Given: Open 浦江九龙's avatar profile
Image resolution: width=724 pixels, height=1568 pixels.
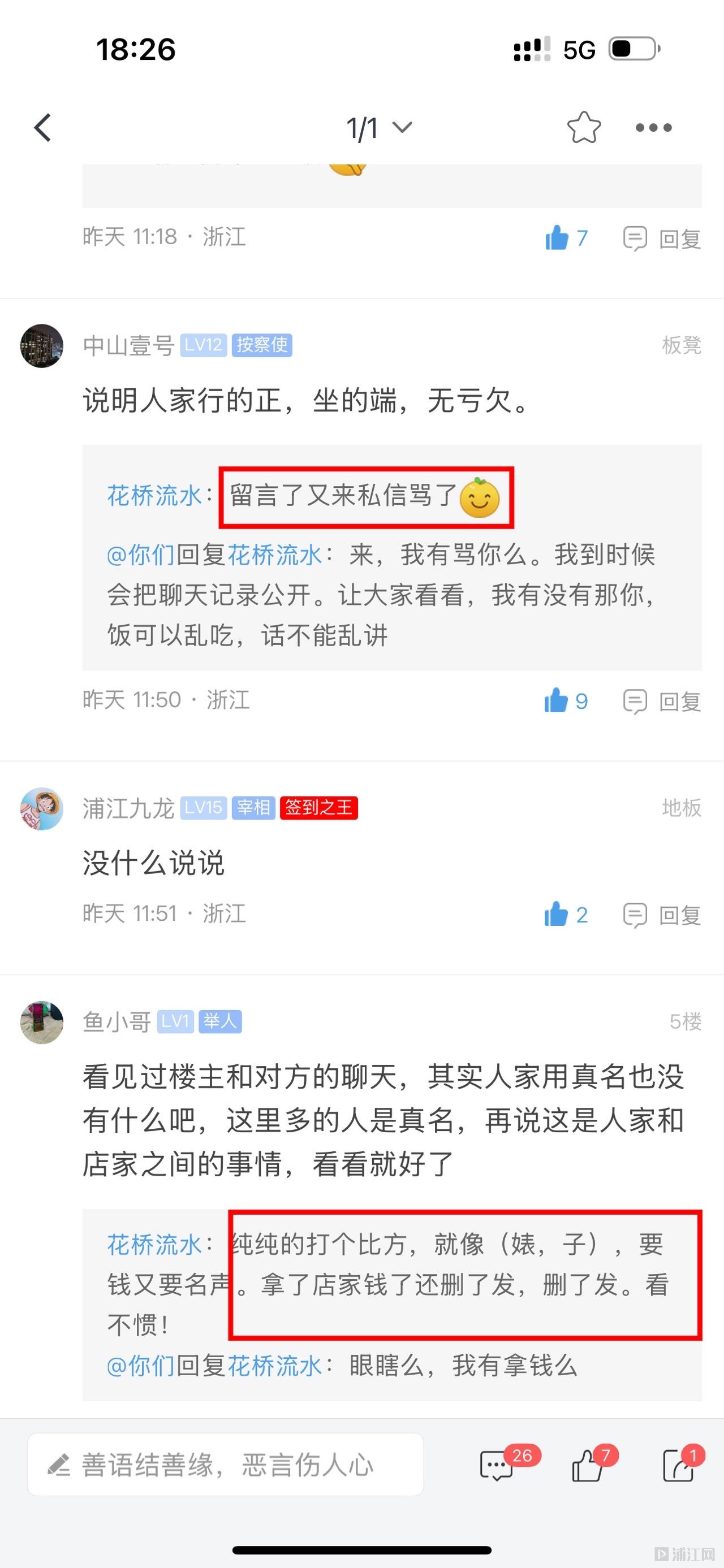Looking at the screenshot, I should point(41,808).
